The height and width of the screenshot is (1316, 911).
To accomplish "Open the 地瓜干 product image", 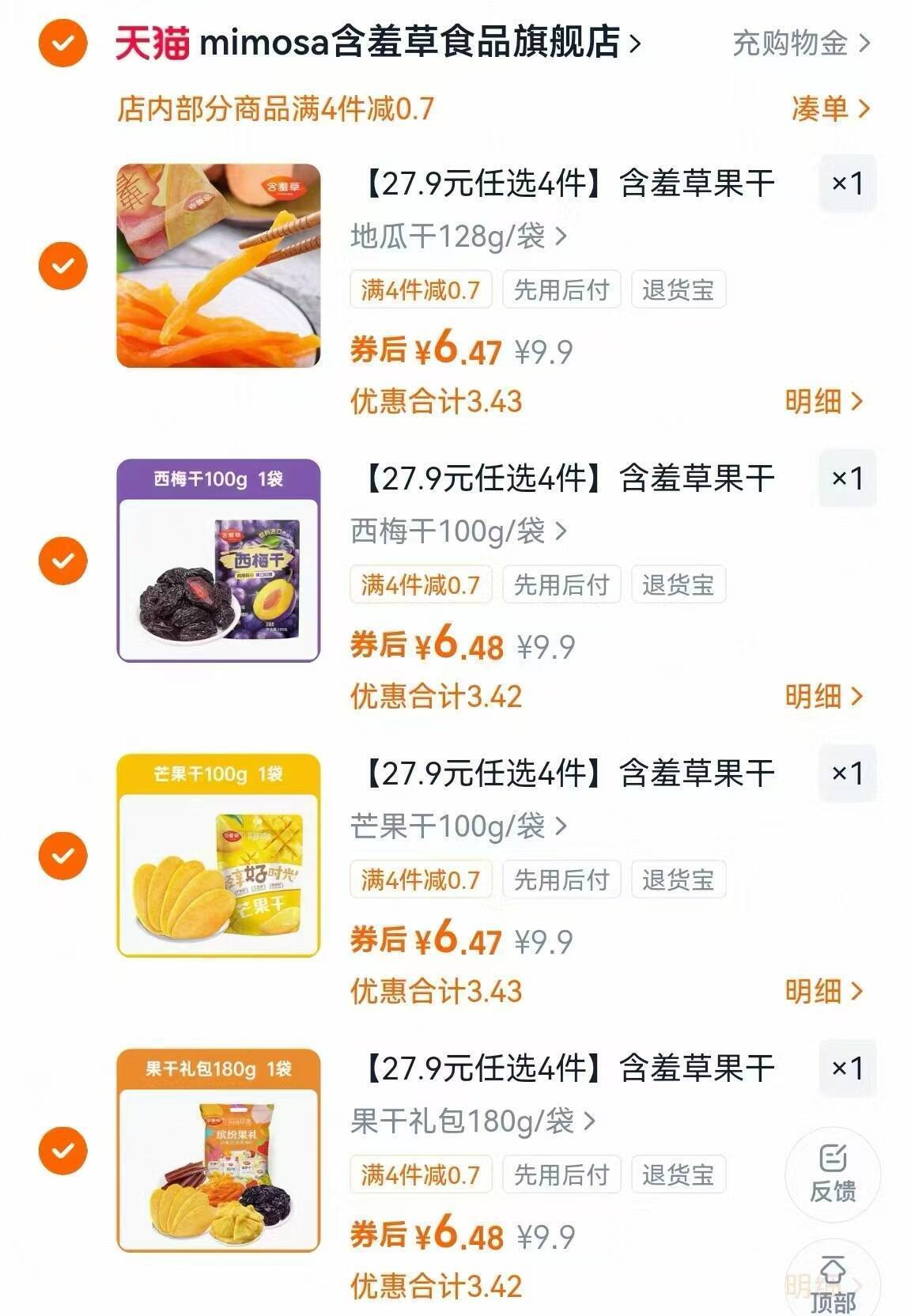I will (218, 266).
